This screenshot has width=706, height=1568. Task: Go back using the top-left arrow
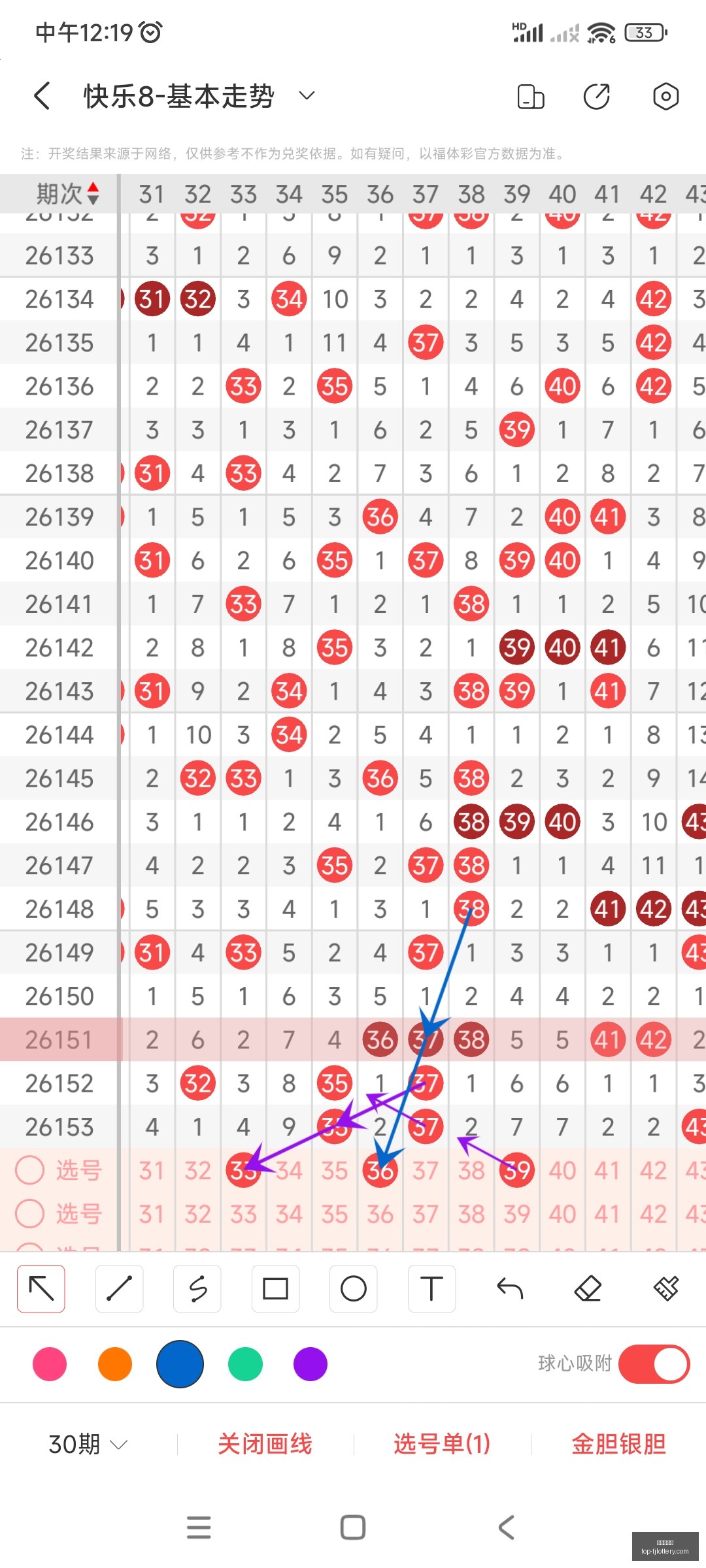(x=42, y=96)
